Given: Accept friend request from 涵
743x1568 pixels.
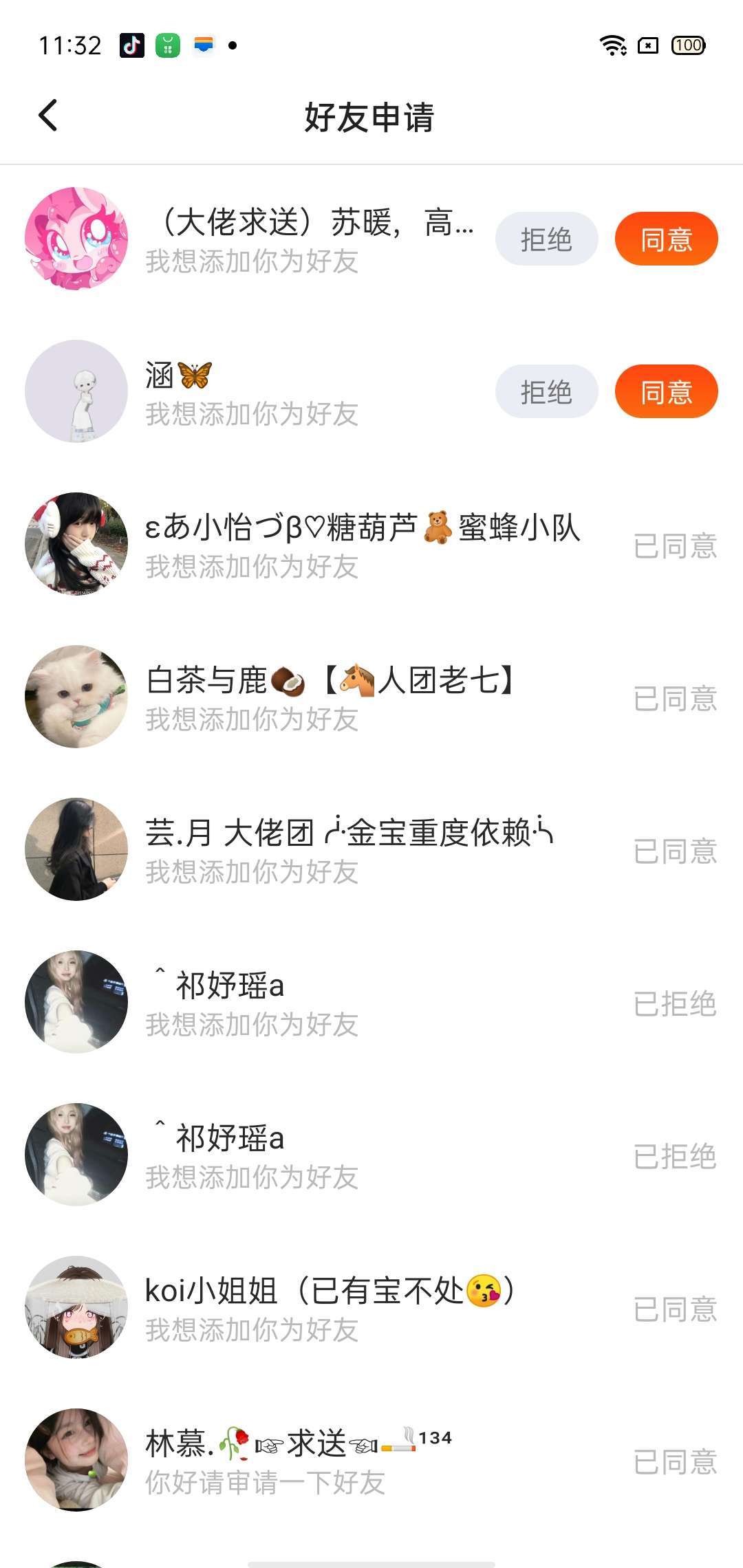Looking at the screenshot, I should pyautogui.click(x=666, y=392).
